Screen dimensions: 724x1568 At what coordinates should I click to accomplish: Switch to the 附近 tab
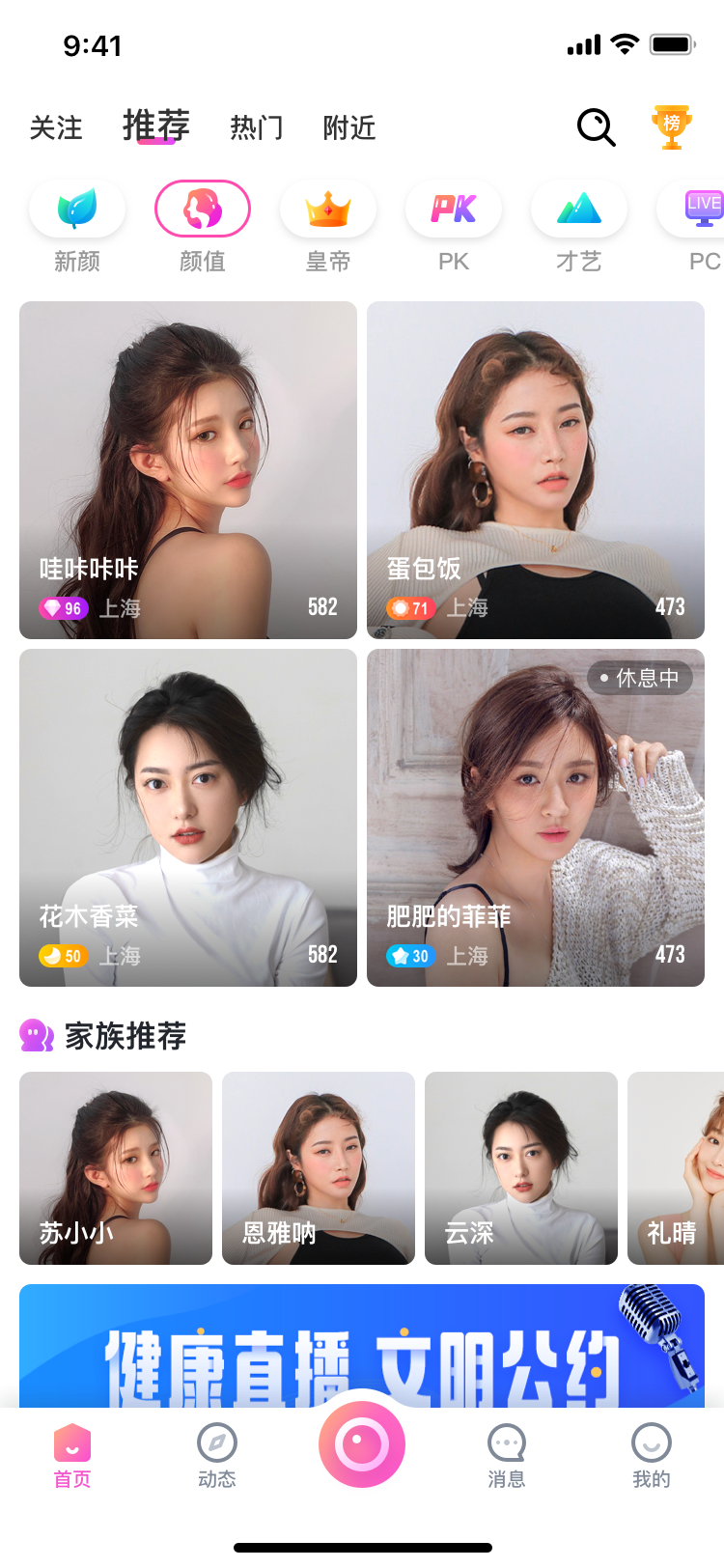349,127
